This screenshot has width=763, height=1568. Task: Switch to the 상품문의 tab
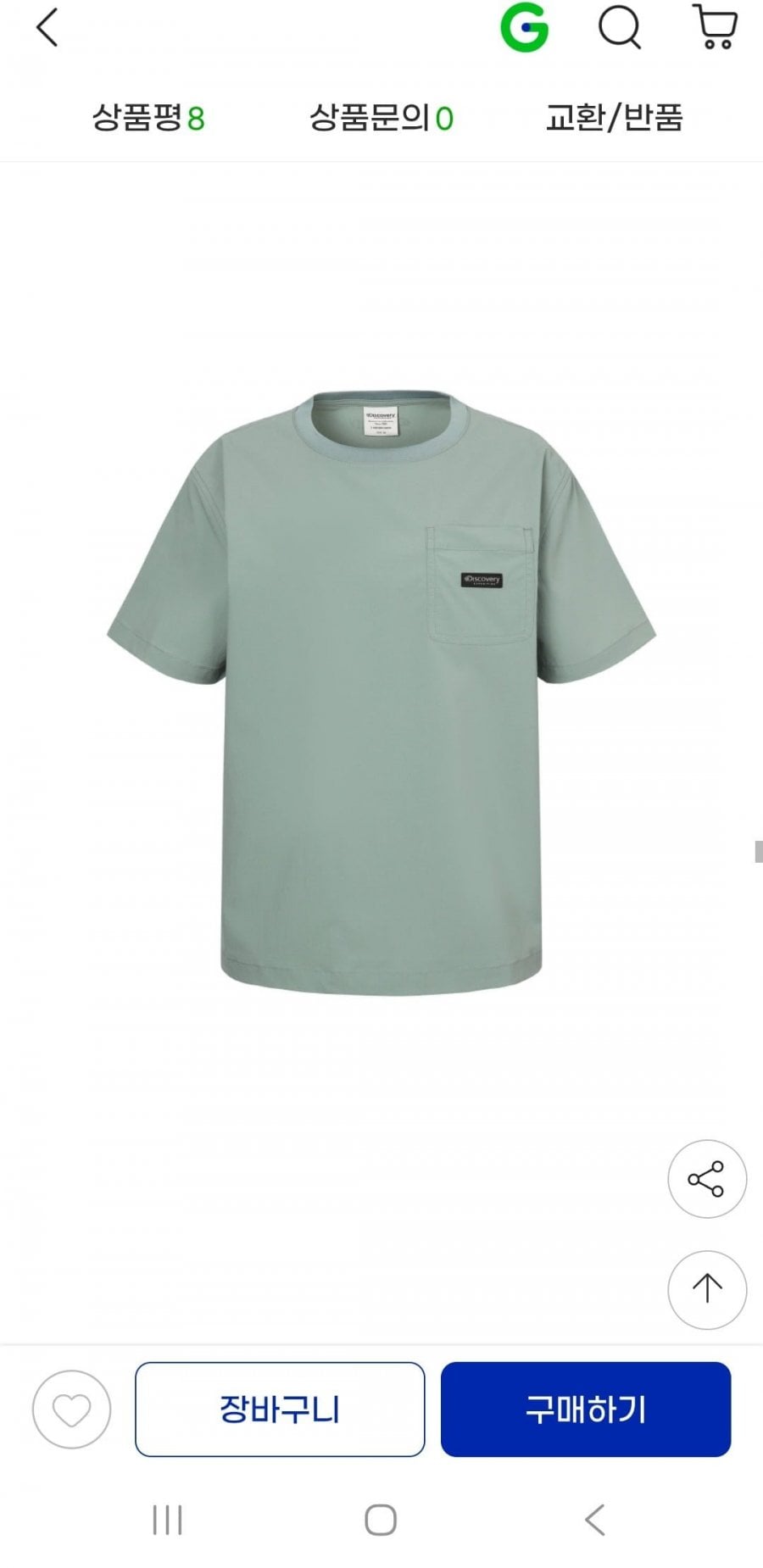(x=381, y=118)
